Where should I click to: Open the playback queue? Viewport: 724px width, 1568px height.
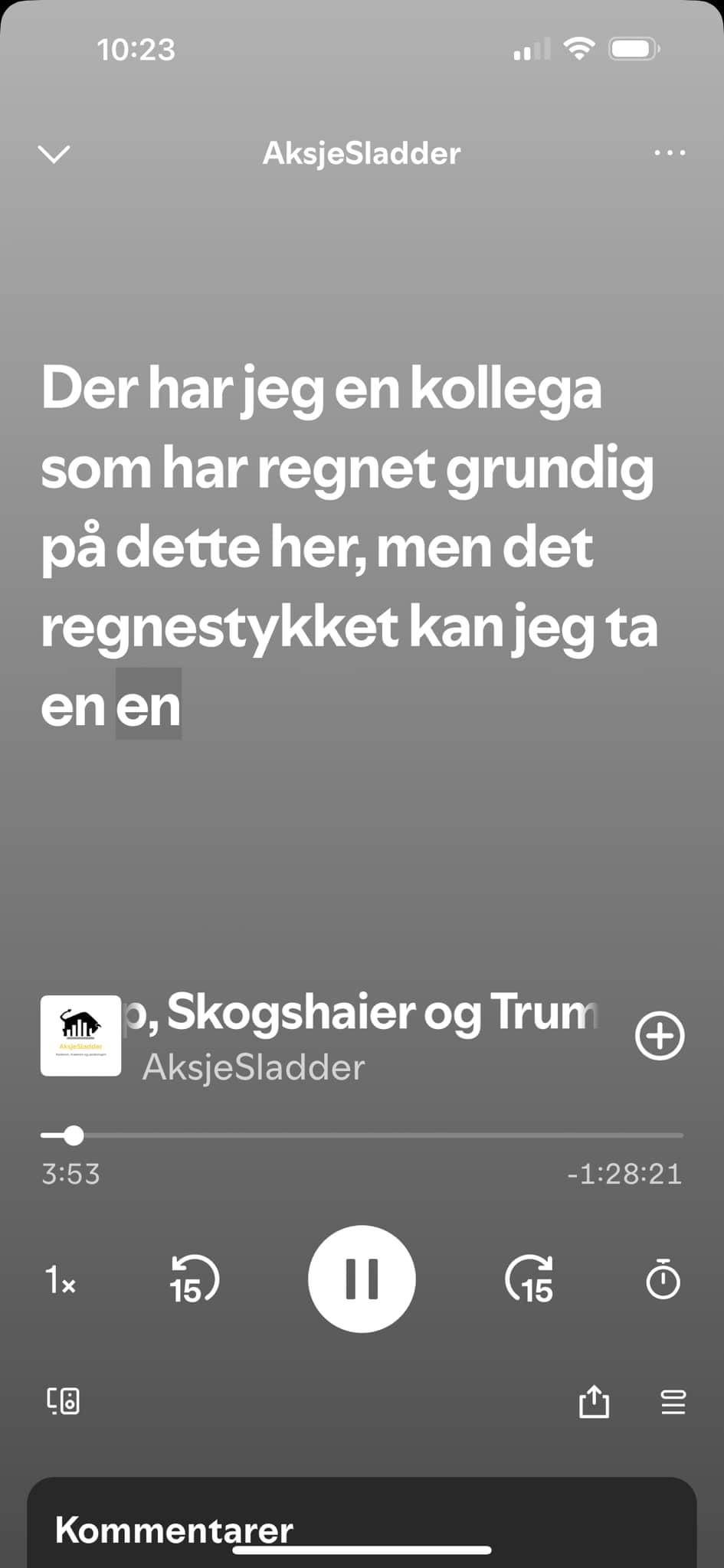click(673, 1402)
